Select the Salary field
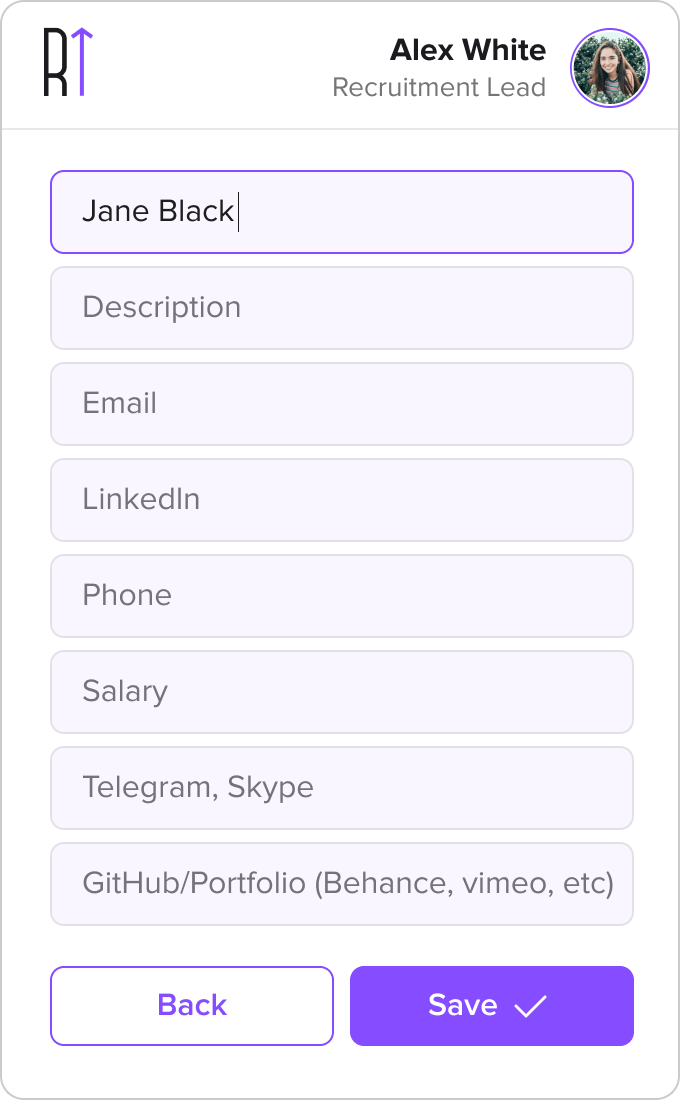The height and width of the screenshot is (1100, 680). 341,692
